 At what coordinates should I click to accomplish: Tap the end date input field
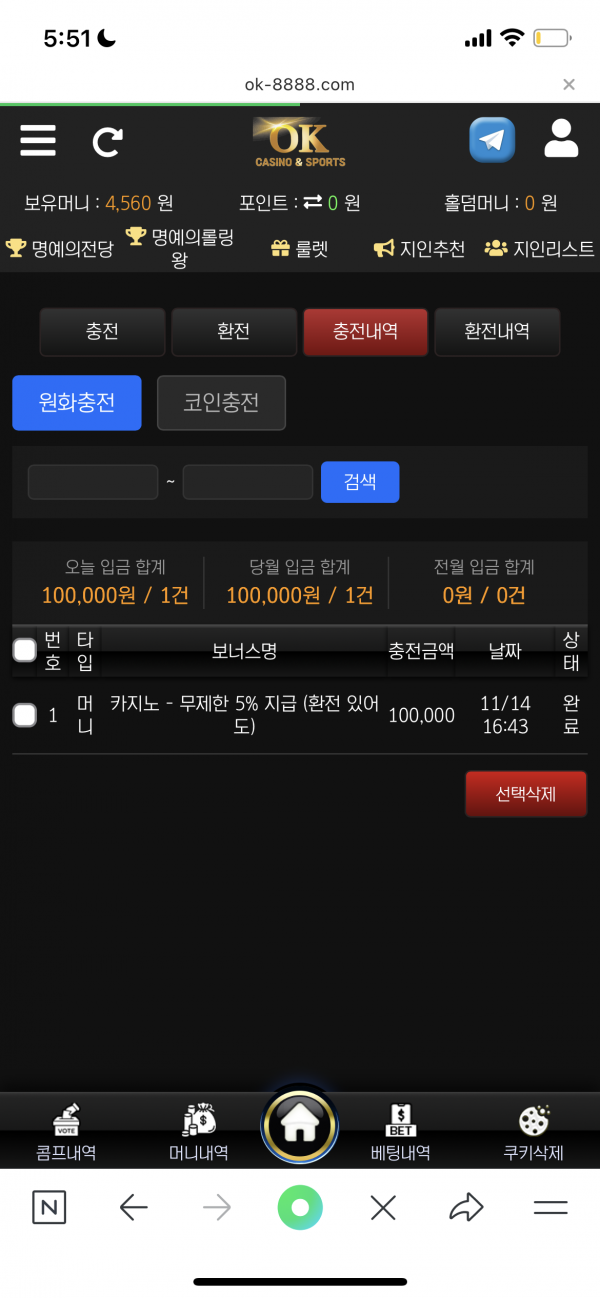[248, 482]
